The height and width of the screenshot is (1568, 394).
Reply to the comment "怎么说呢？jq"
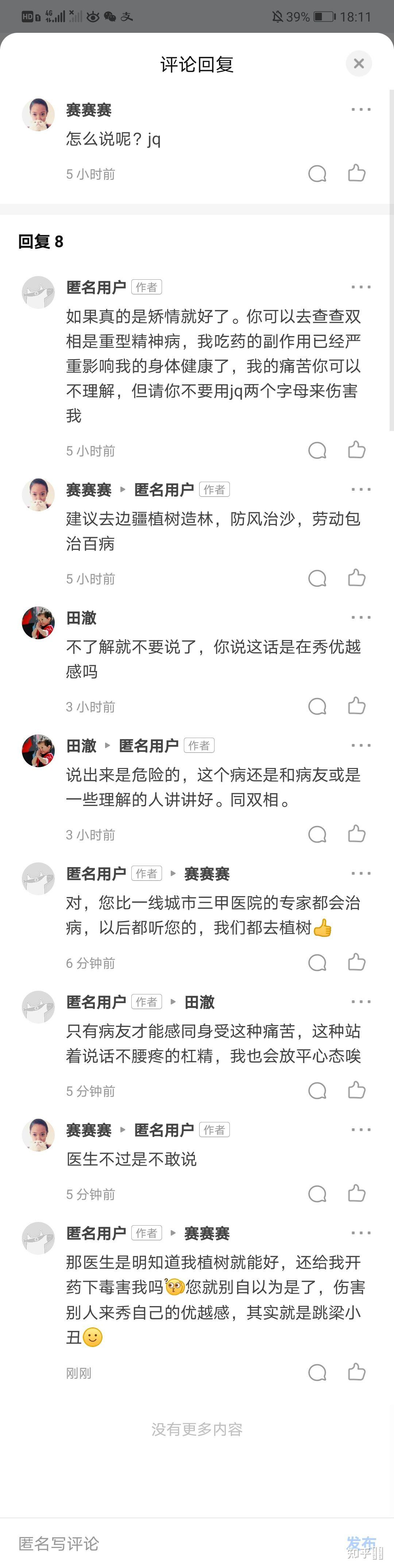pos(317,174)
